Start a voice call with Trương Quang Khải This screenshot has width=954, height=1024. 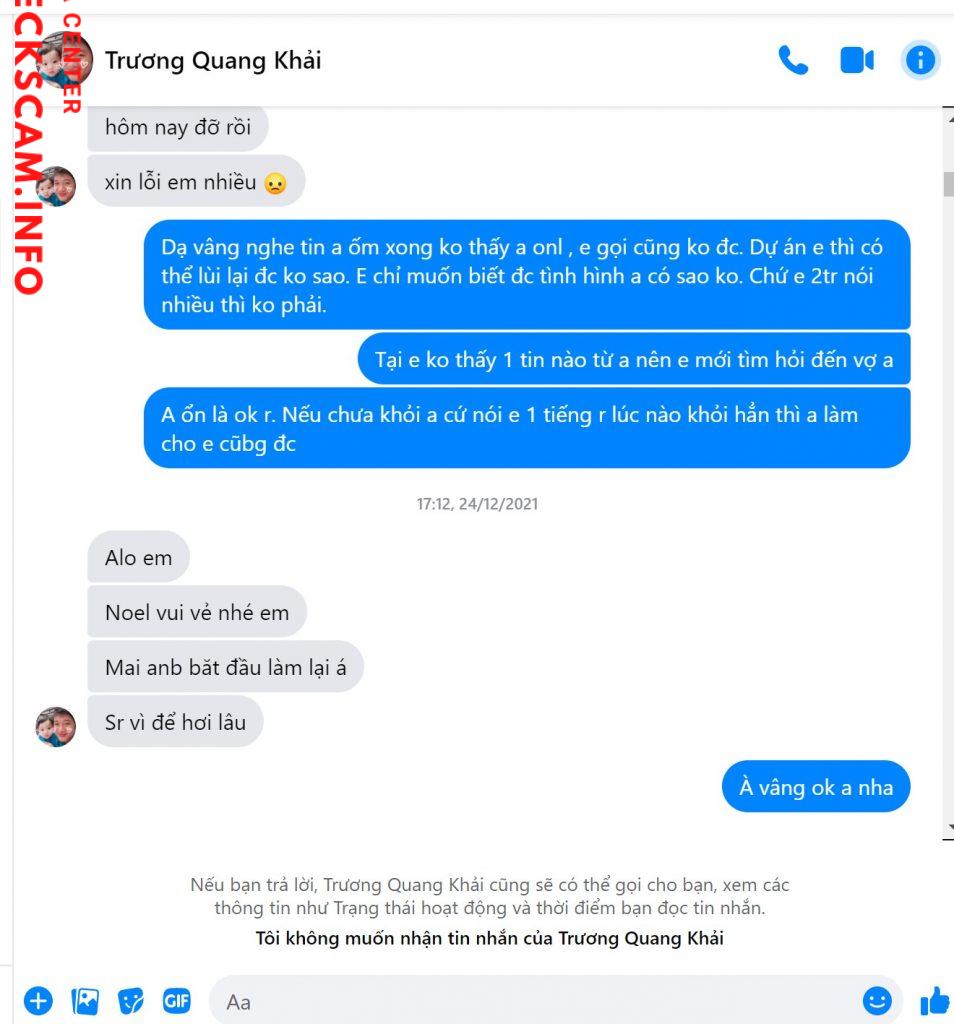tap(793, 61)
